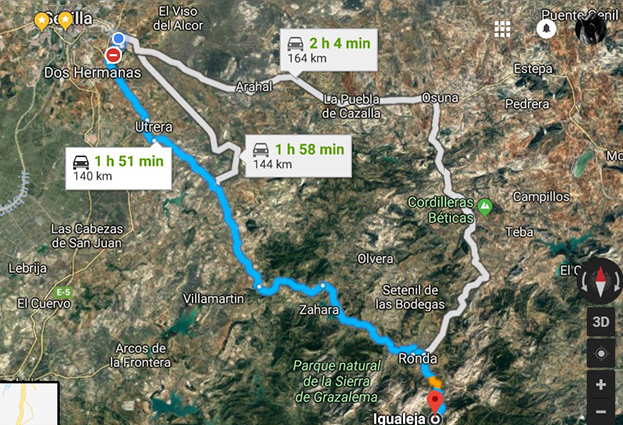
Task: Open the Cordilleras Béticas place marker
Action: coord(485,207)
